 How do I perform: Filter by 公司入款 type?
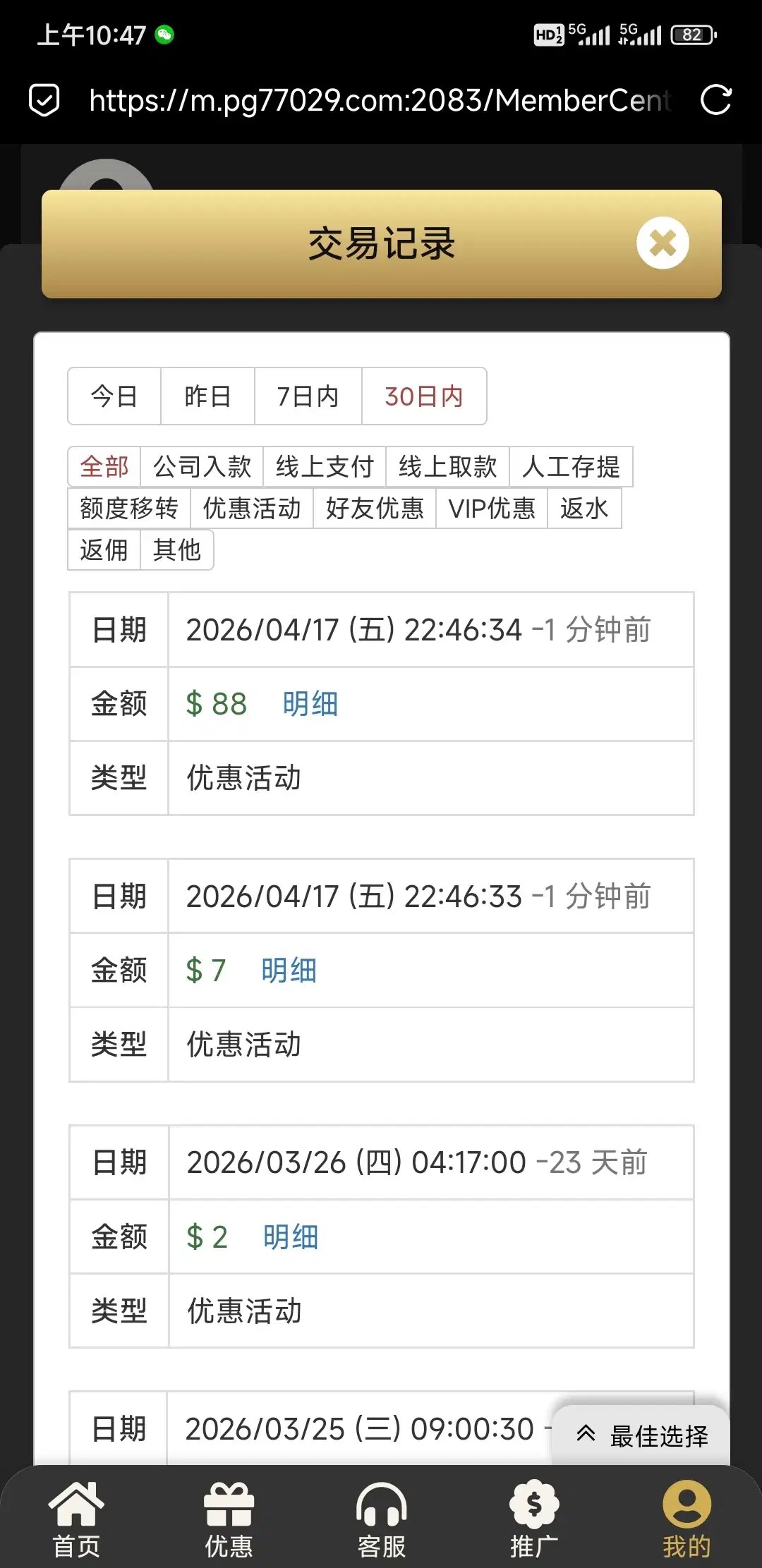tap(202, 467)
